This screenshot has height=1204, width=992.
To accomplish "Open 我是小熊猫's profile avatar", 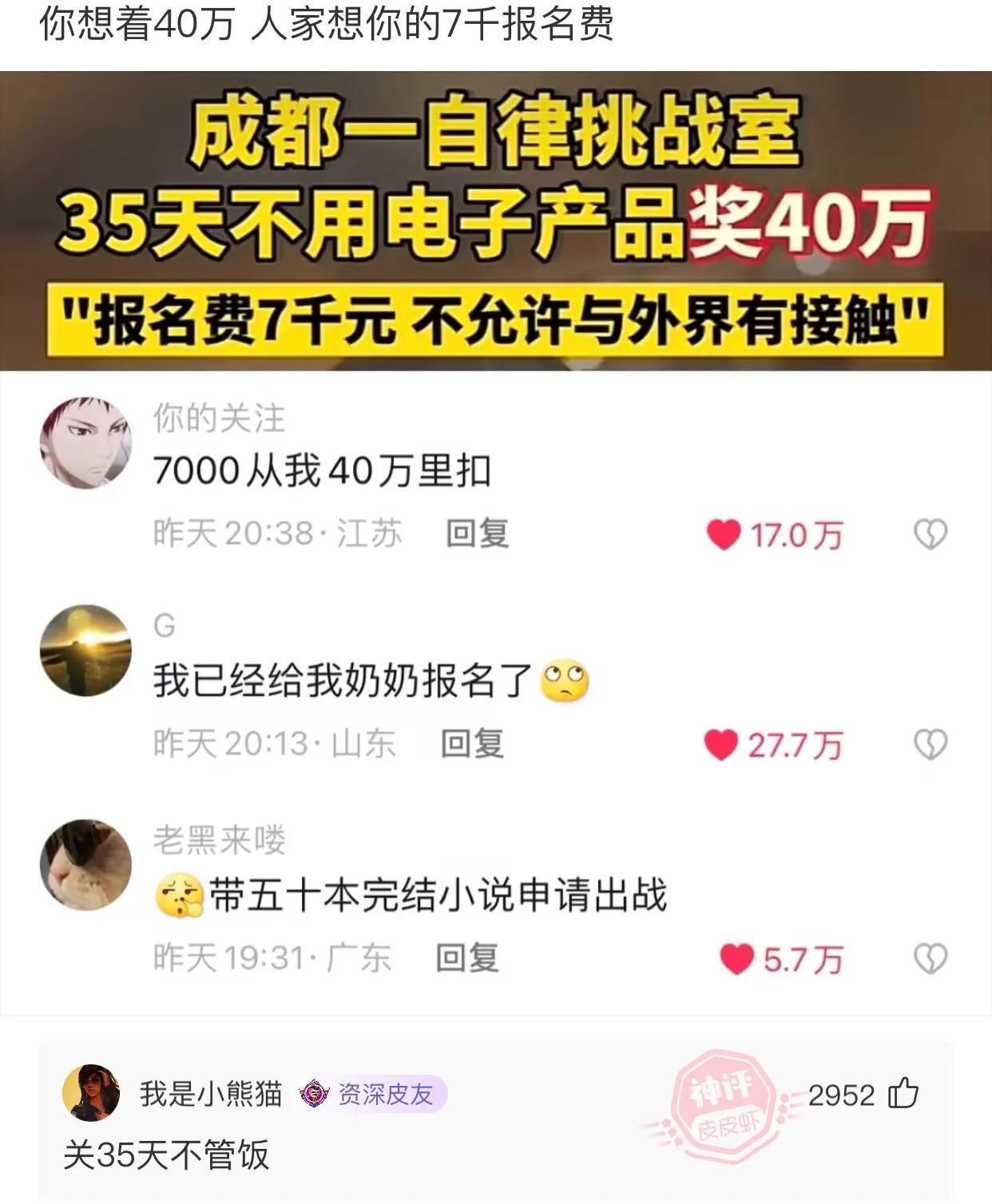I will point(91,1092).
